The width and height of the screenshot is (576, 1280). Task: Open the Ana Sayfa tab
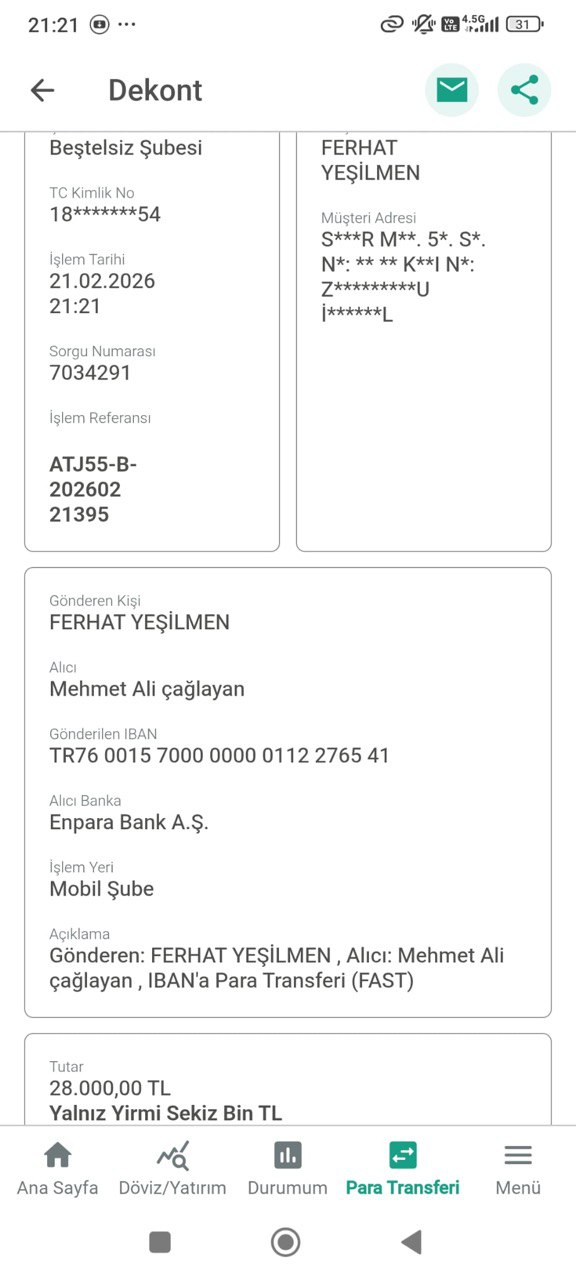(x=58, y=1169)
